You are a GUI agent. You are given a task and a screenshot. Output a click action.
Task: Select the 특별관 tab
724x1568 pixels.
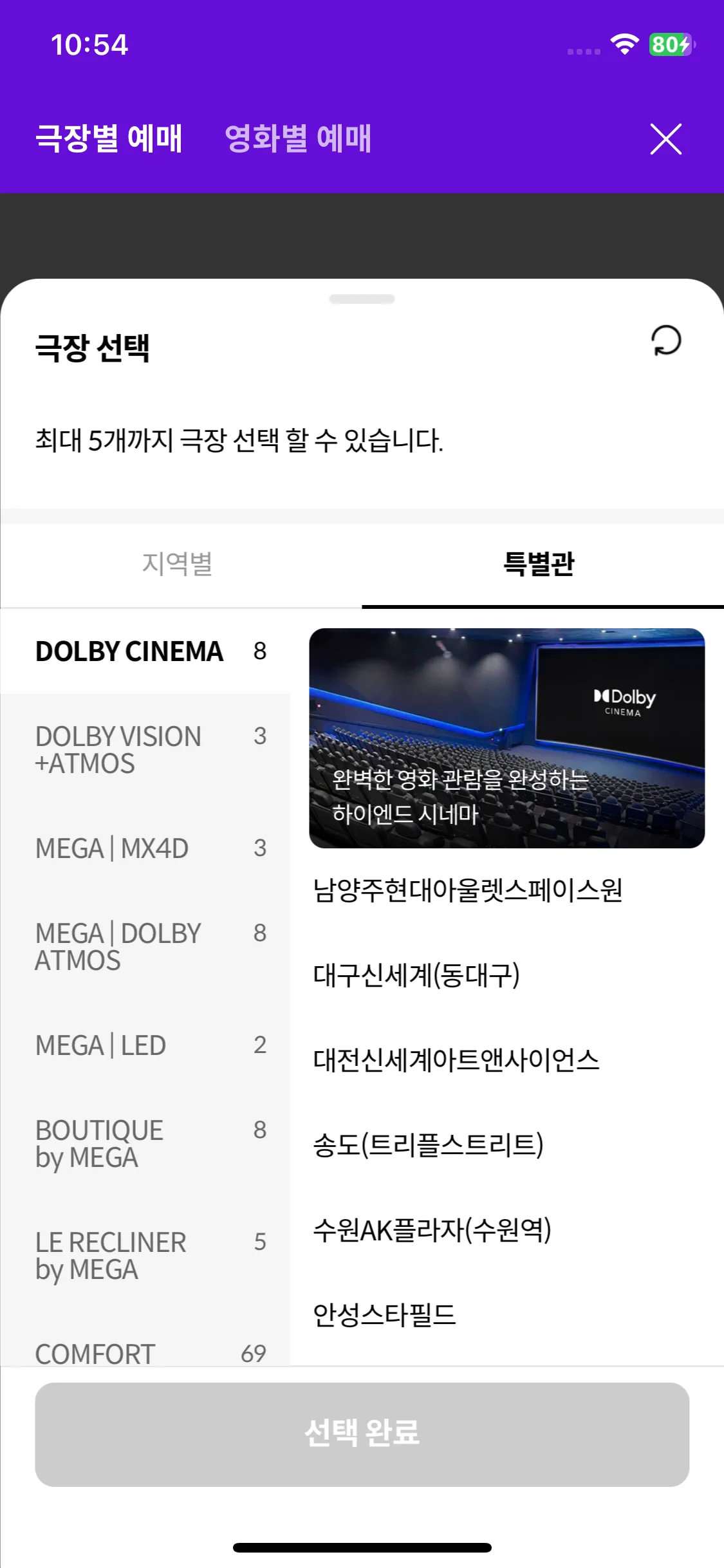pos(539,564)
